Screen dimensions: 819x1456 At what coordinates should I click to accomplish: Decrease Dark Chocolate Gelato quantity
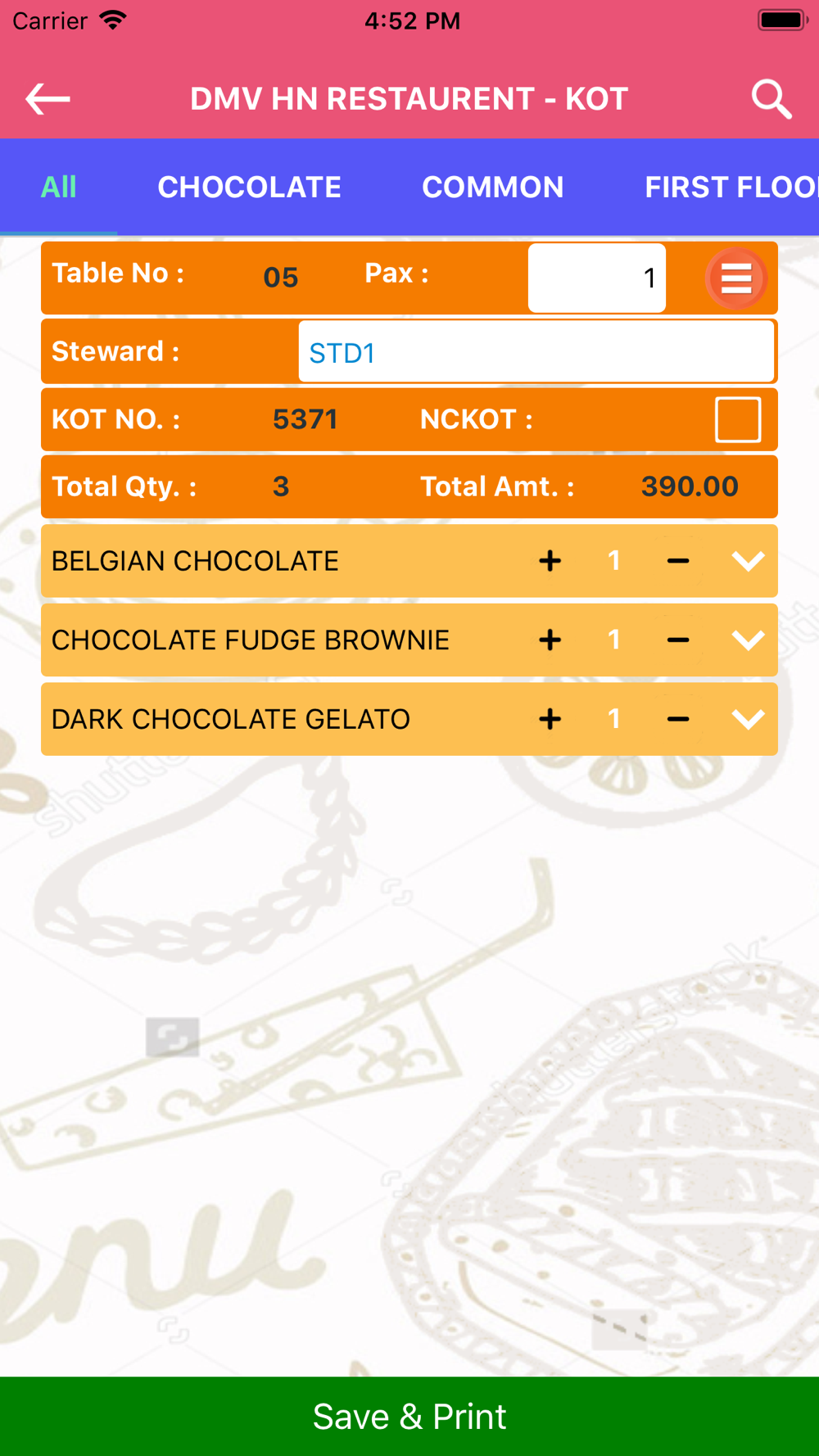pyautogui.click(x=678, y=719)
